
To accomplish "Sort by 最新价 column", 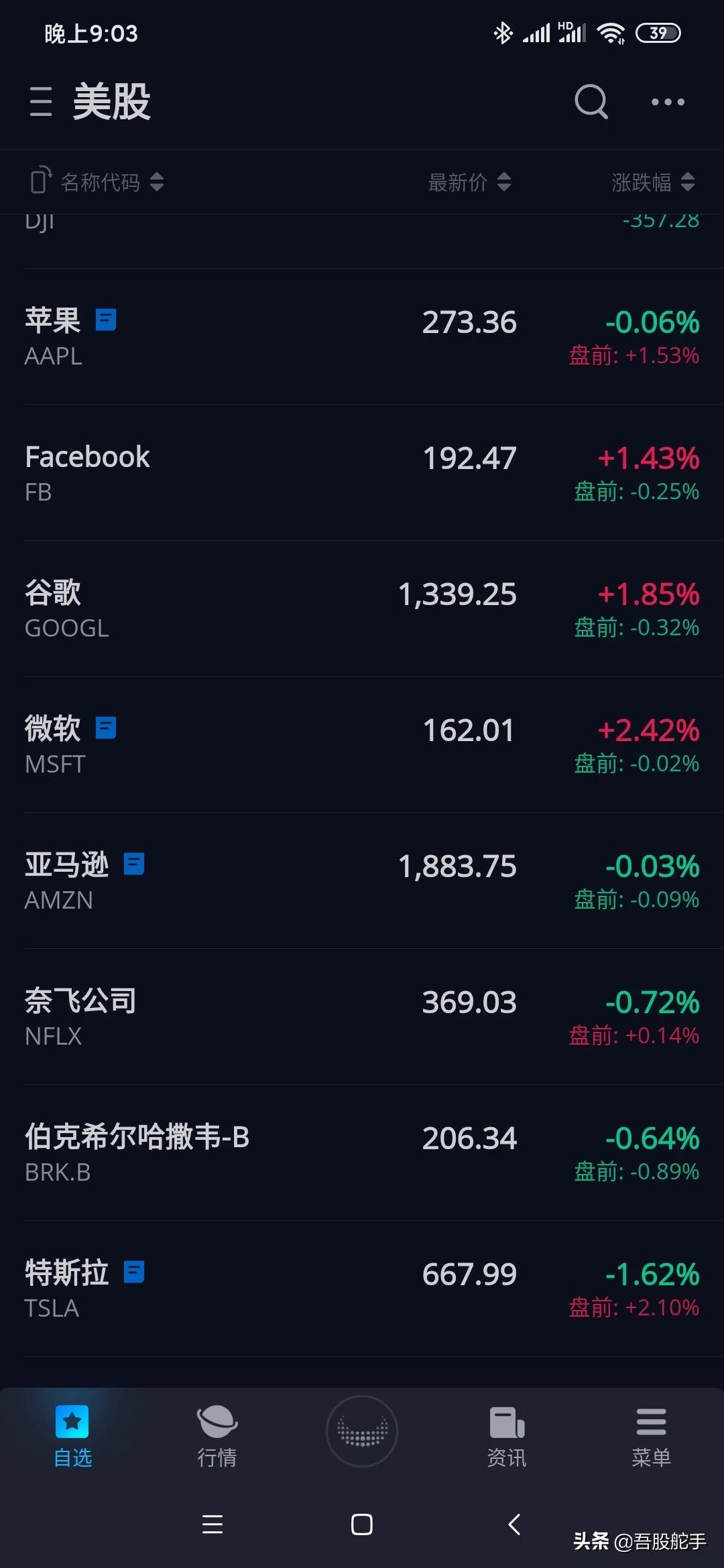I will (469, 182).
